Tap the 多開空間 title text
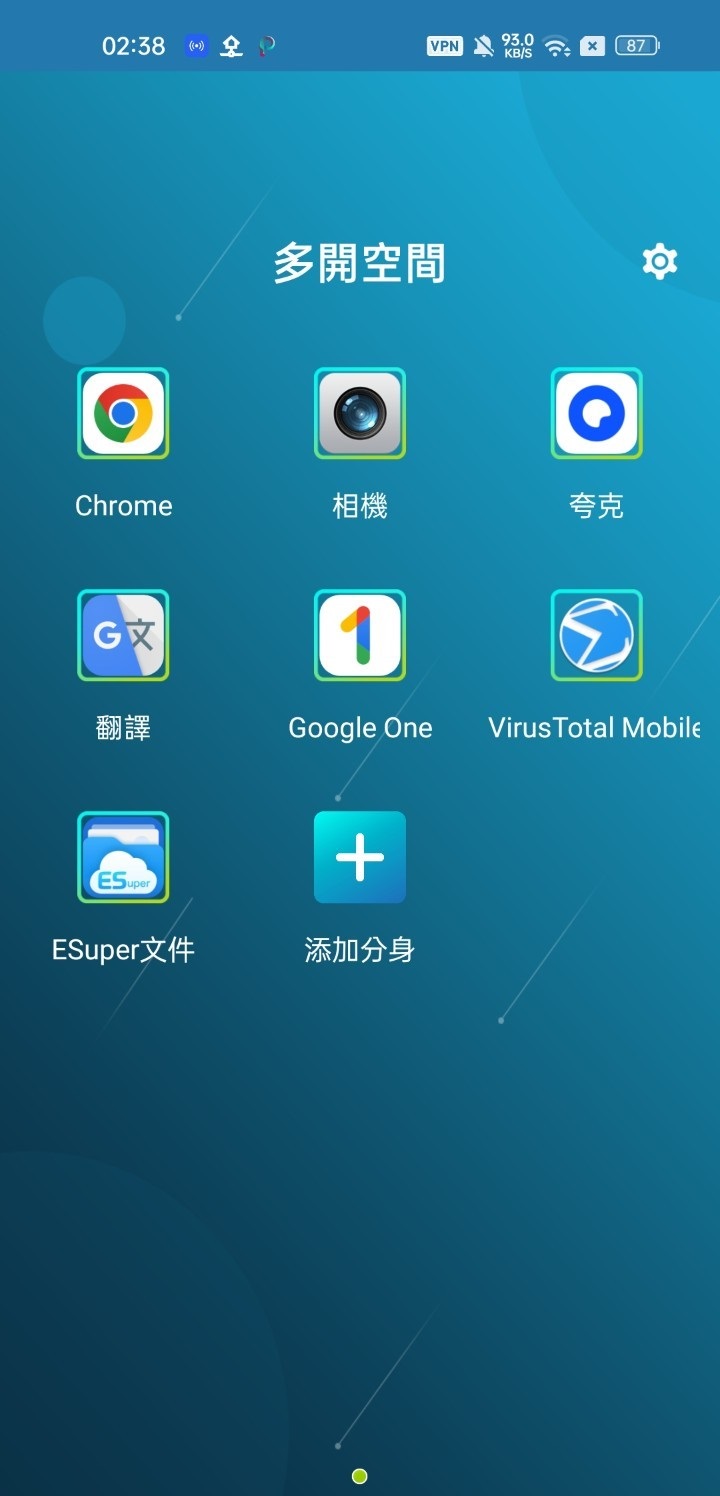Viewport: 720px width, 1496px height. [x=359, y=263]
